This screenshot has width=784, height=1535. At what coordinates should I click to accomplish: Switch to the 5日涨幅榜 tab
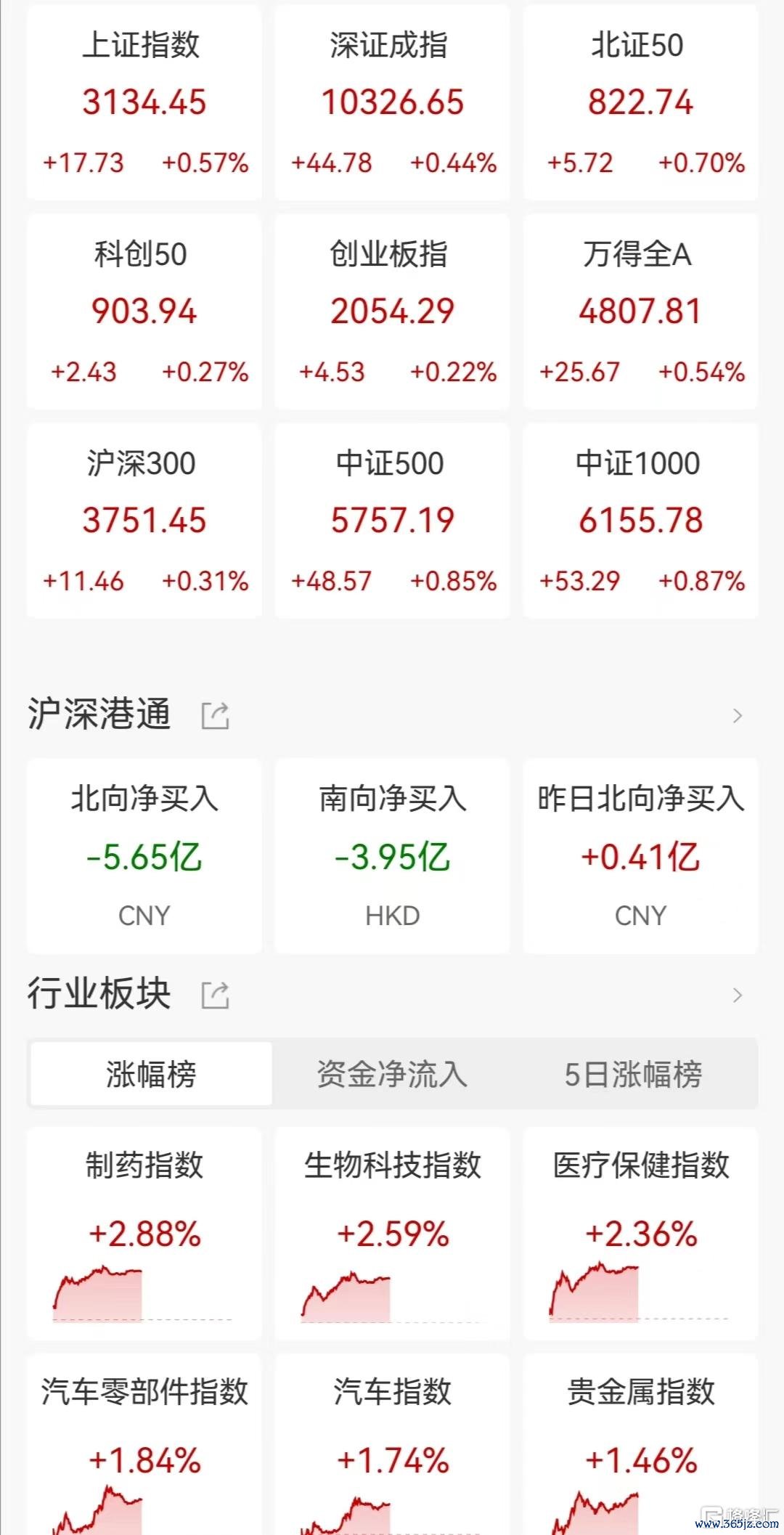(x=634, y=1074)
